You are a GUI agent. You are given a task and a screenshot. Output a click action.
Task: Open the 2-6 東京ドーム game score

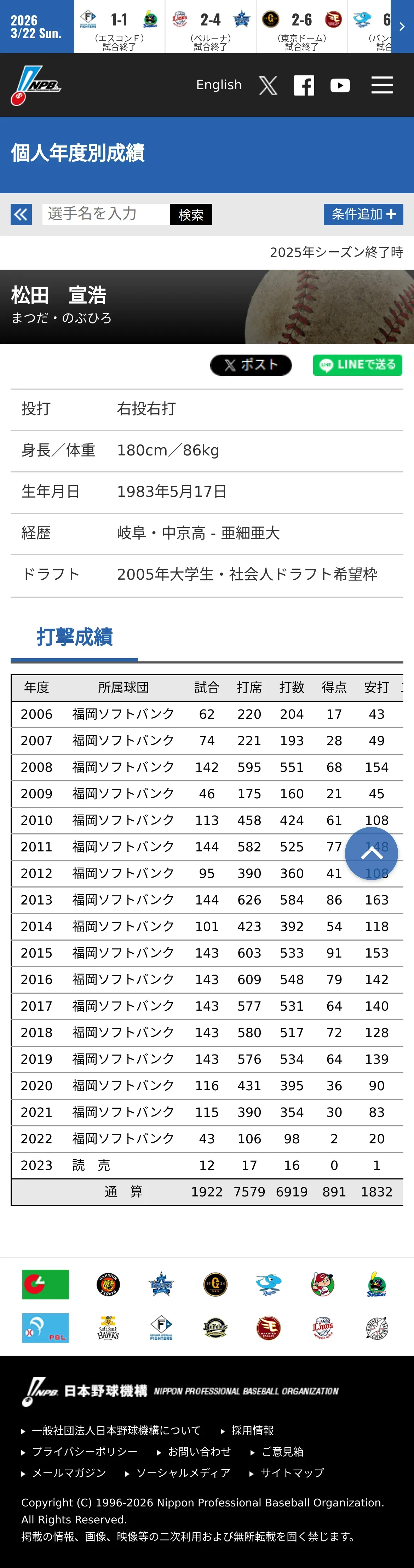302,27
